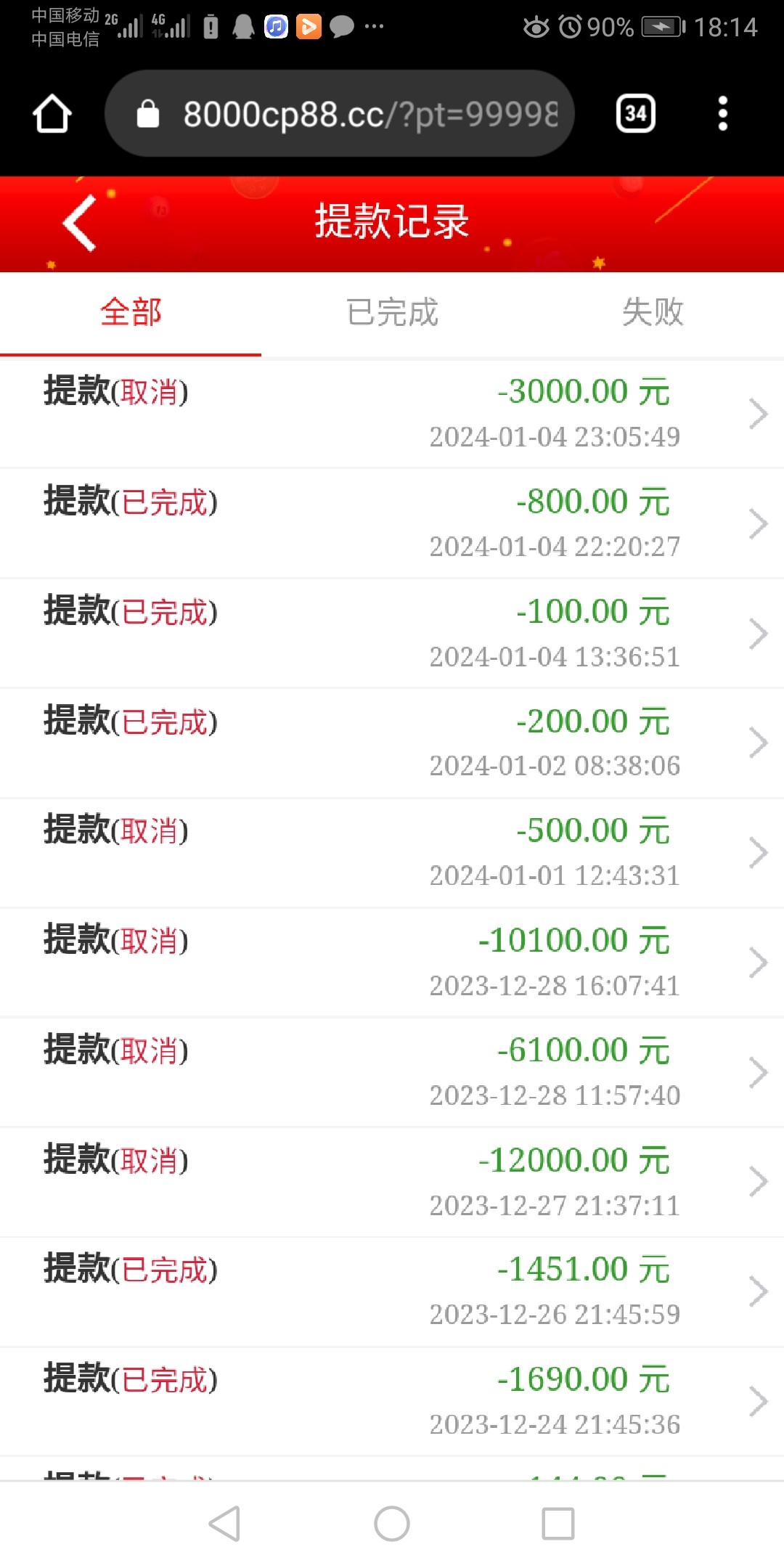Open the browser overflow menu

722,114
